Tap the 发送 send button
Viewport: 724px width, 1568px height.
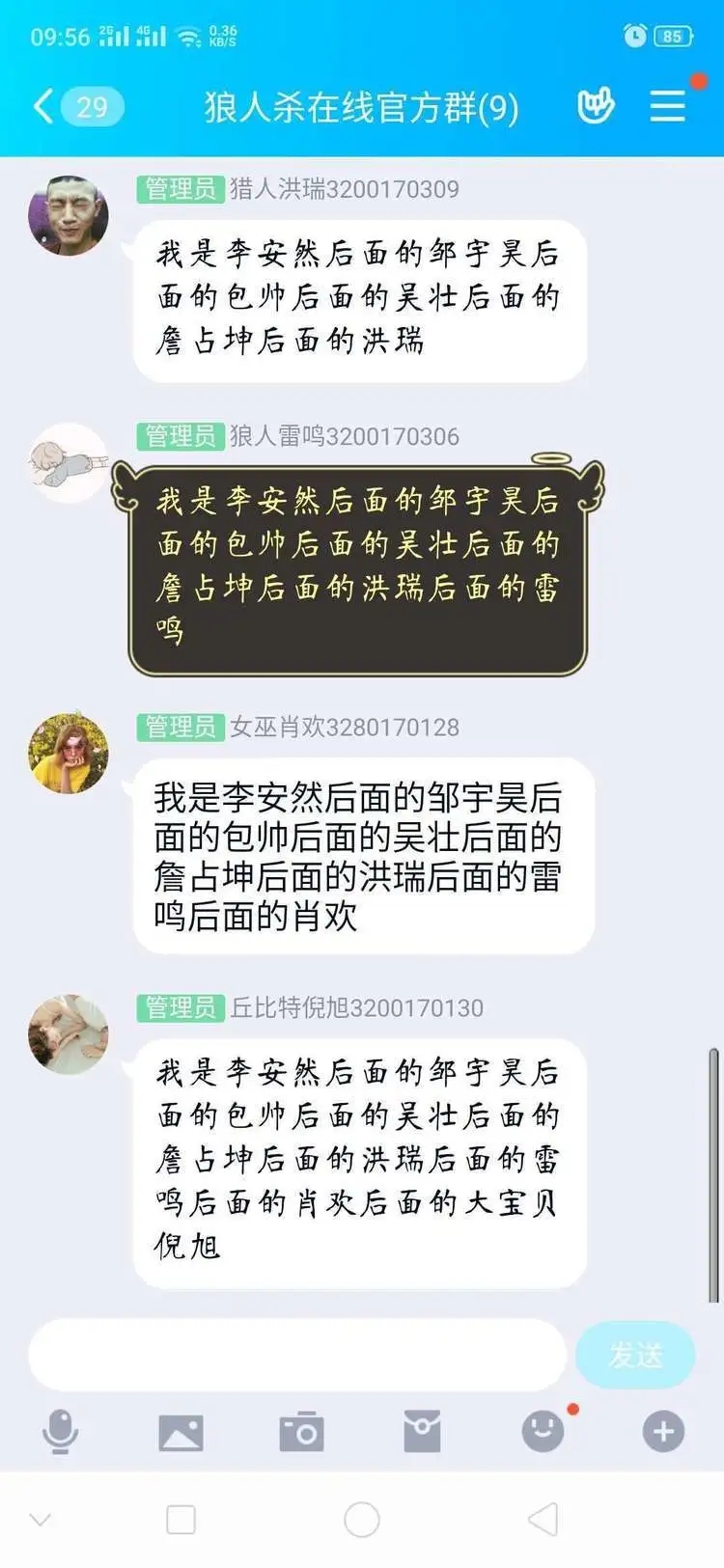(634, 1355)
